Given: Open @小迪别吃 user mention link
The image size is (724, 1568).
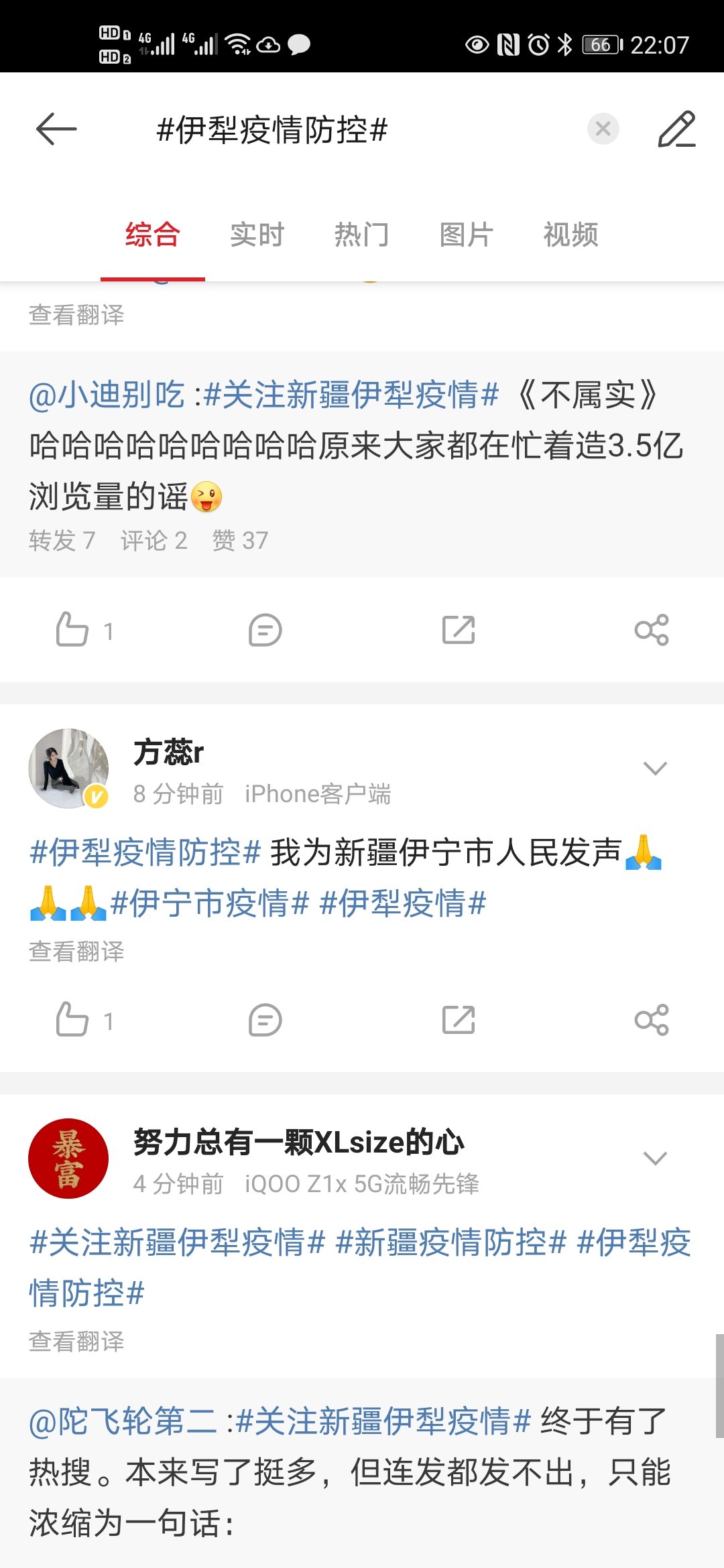Looking at the screenshot, I should [107, 395].
